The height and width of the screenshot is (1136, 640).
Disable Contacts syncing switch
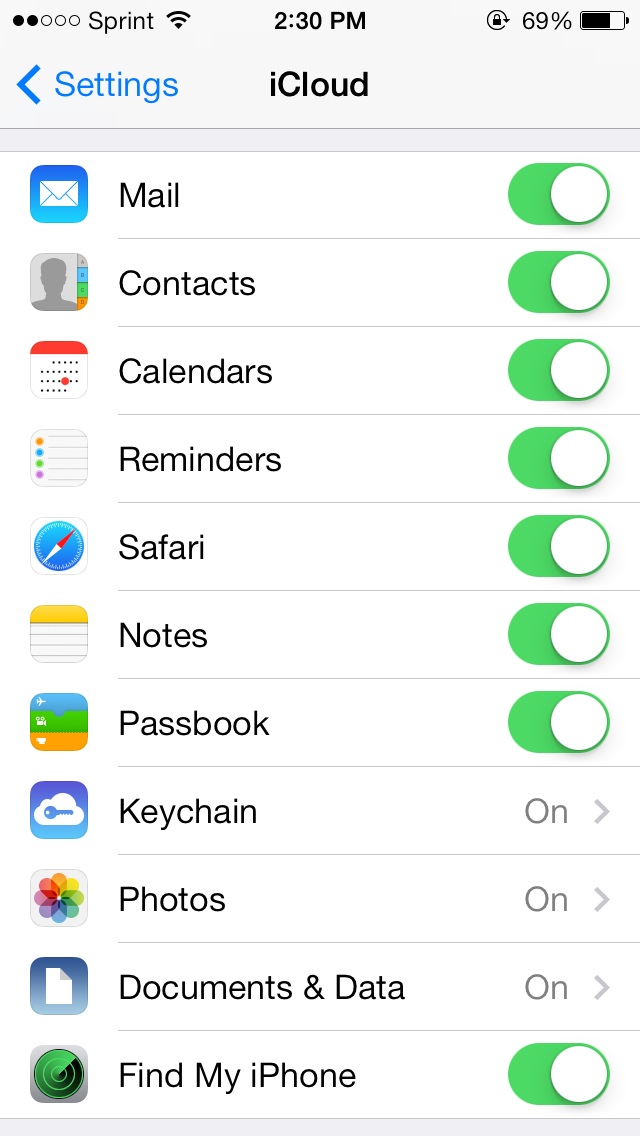click(x=558, y=283)
